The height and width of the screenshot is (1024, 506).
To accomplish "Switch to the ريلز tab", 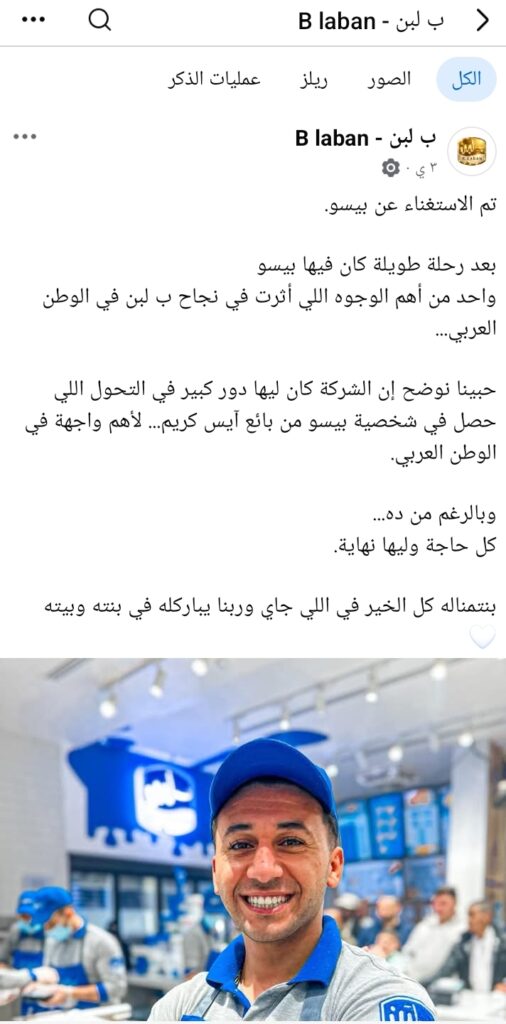I will tap(314, 80).
